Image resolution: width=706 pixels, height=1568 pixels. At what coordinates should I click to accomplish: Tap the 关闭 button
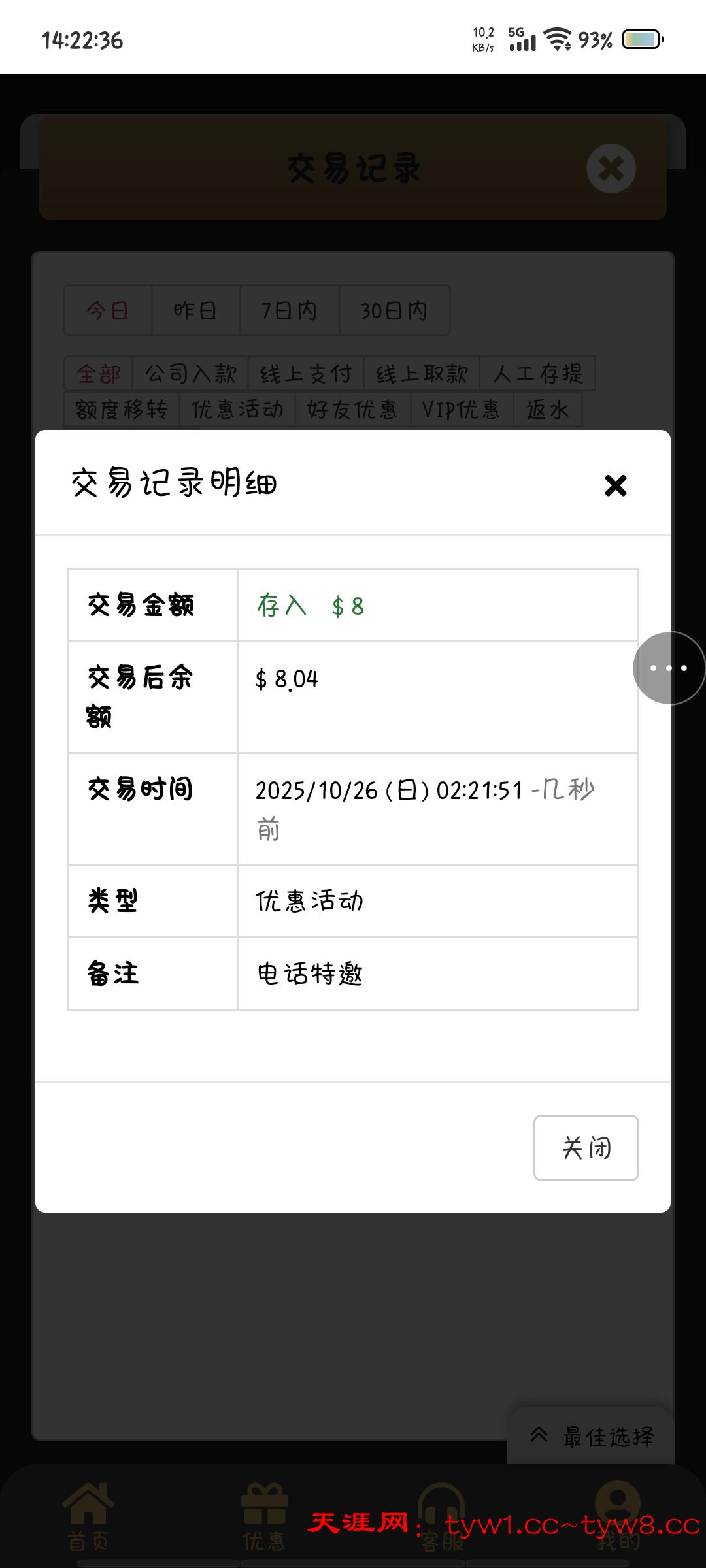586,1148
